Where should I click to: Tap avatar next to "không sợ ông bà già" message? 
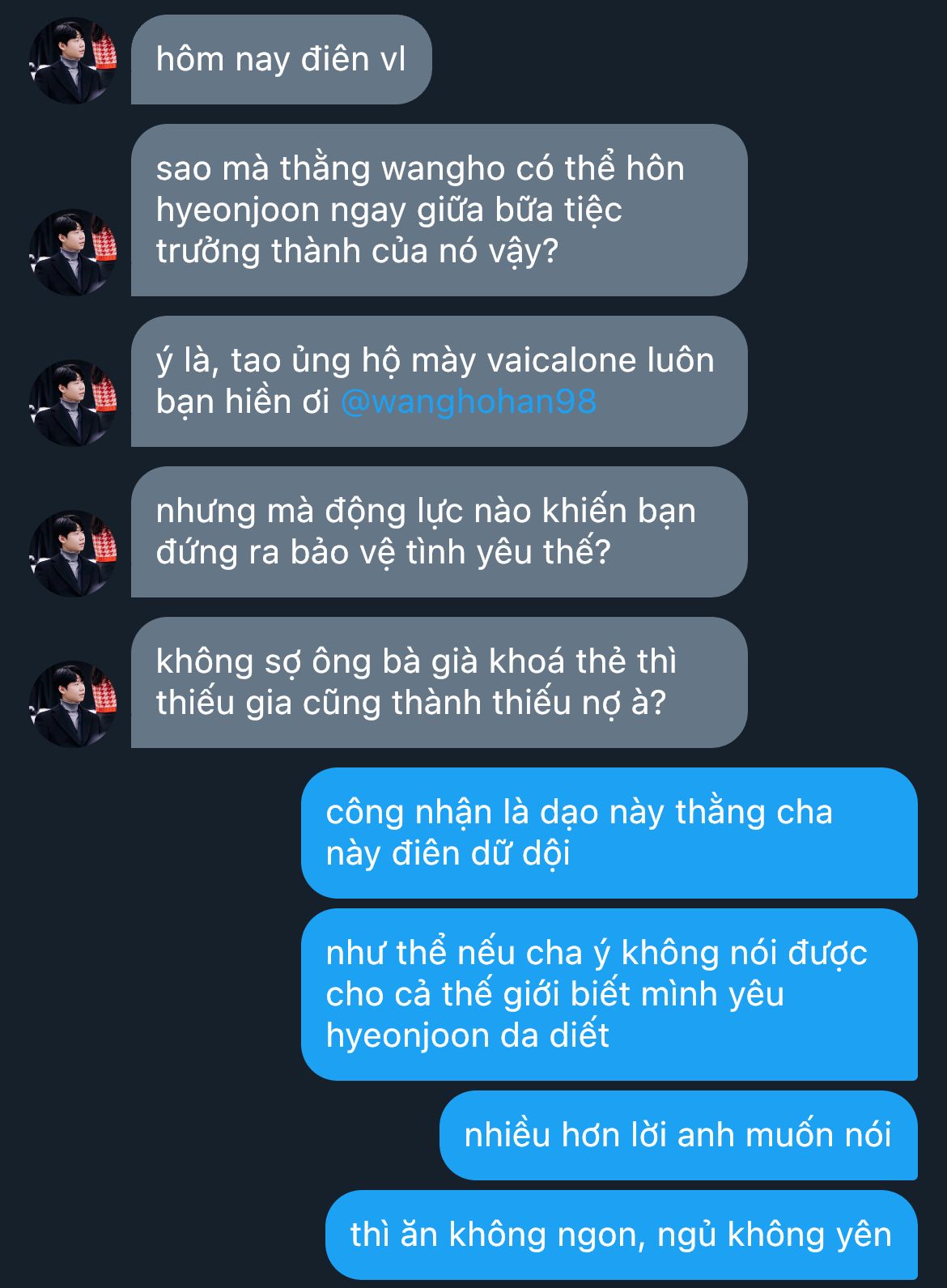[73, 704]
